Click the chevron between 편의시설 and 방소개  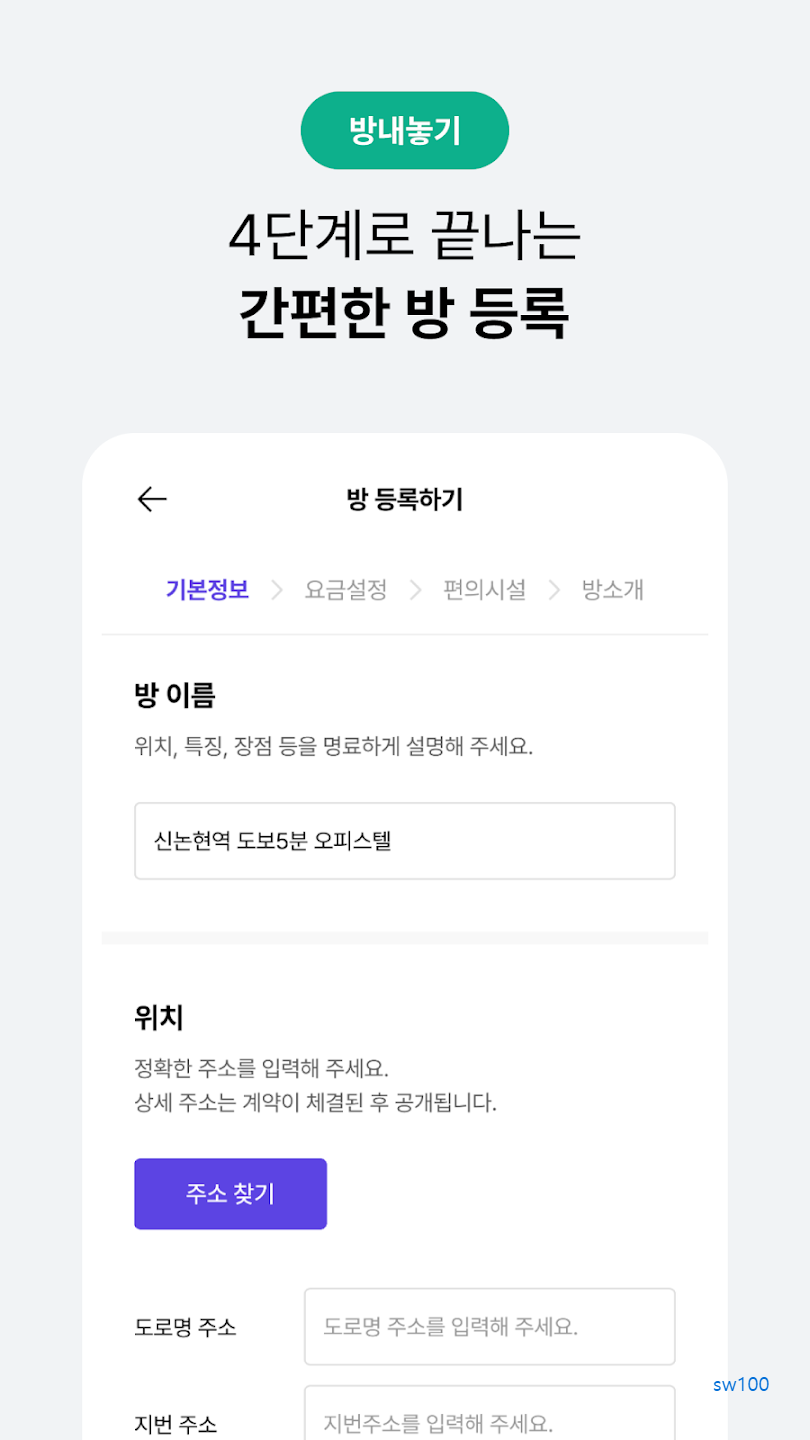tap(553, 590)
